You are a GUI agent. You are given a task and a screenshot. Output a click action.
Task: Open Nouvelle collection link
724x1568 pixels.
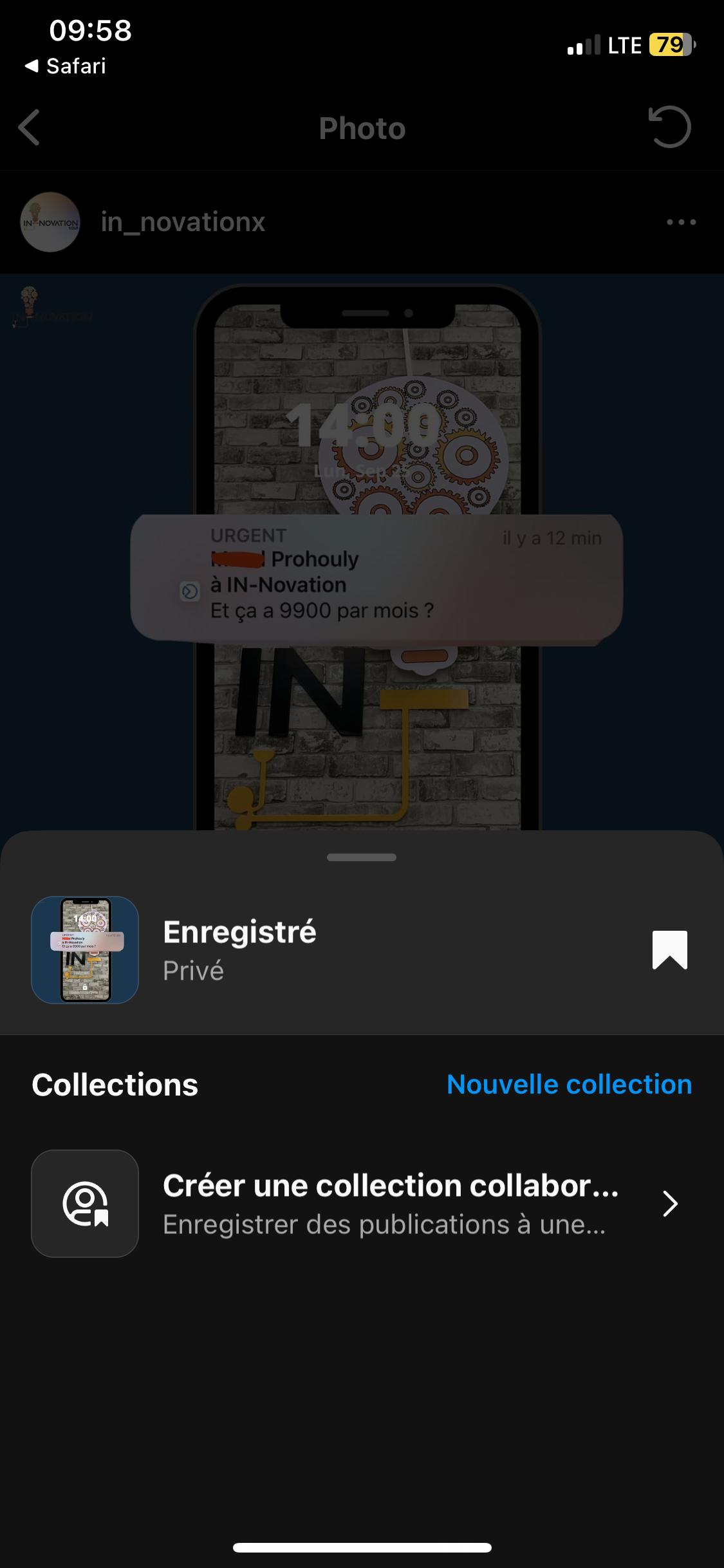[x=569, y=1085]
